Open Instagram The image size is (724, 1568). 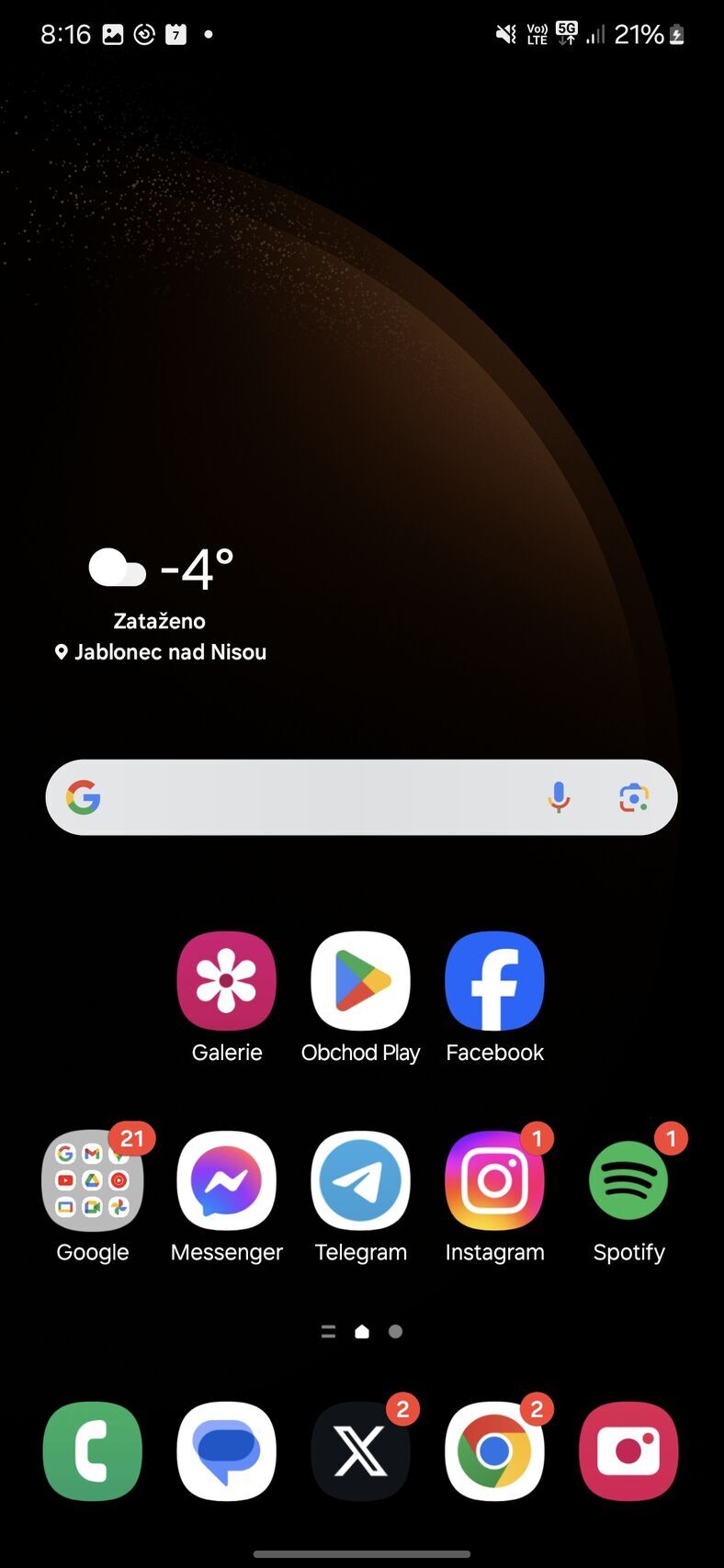coord(494,1180)
